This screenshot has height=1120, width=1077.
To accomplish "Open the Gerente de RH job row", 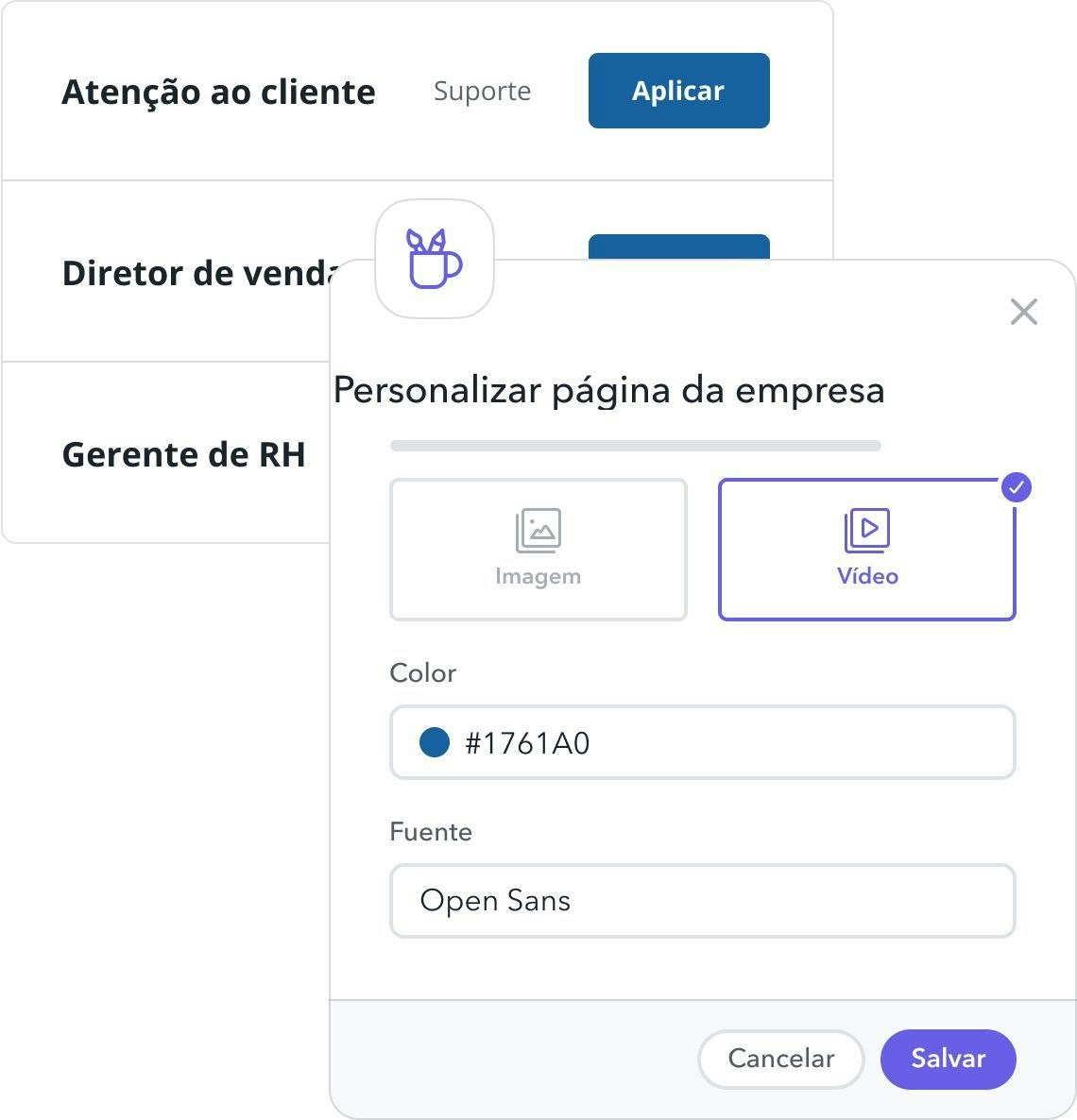I will coord(184,454).
